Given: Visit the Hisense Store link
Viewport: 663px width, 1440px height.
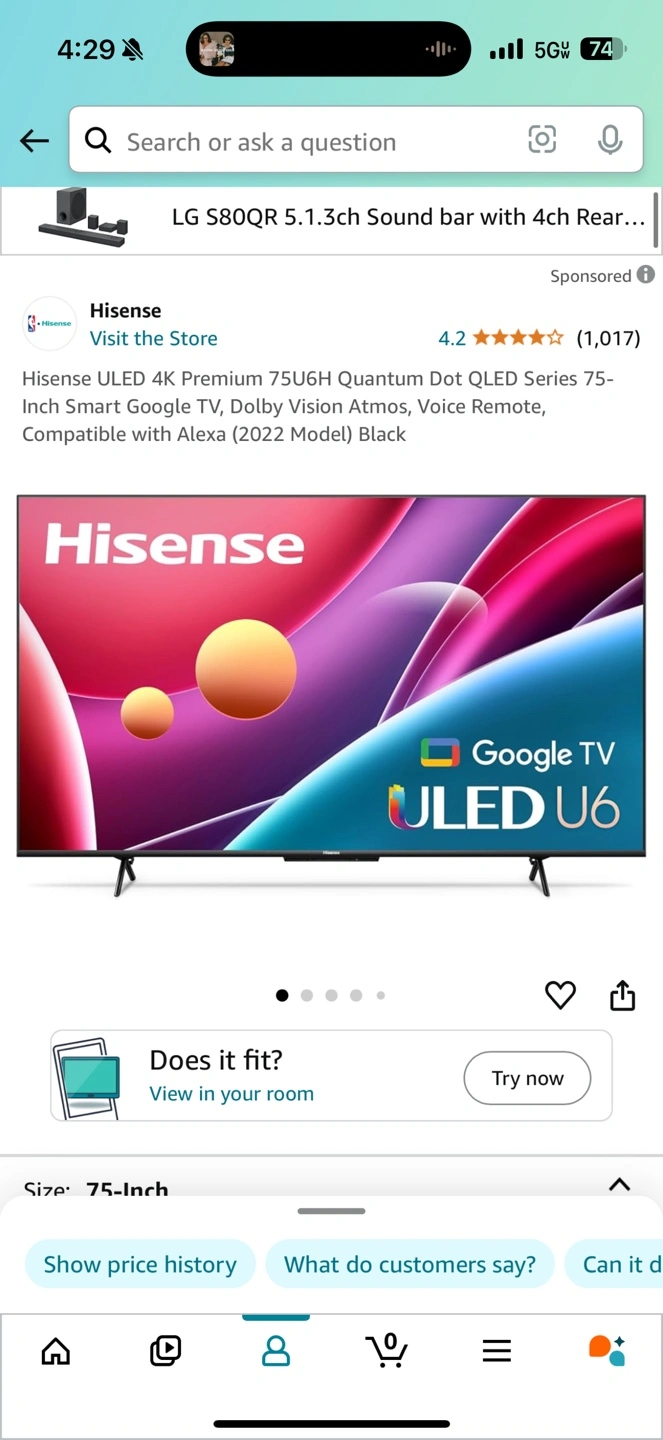Looking at the screenshot, I should pyautogui.click(x=153, y=338).
